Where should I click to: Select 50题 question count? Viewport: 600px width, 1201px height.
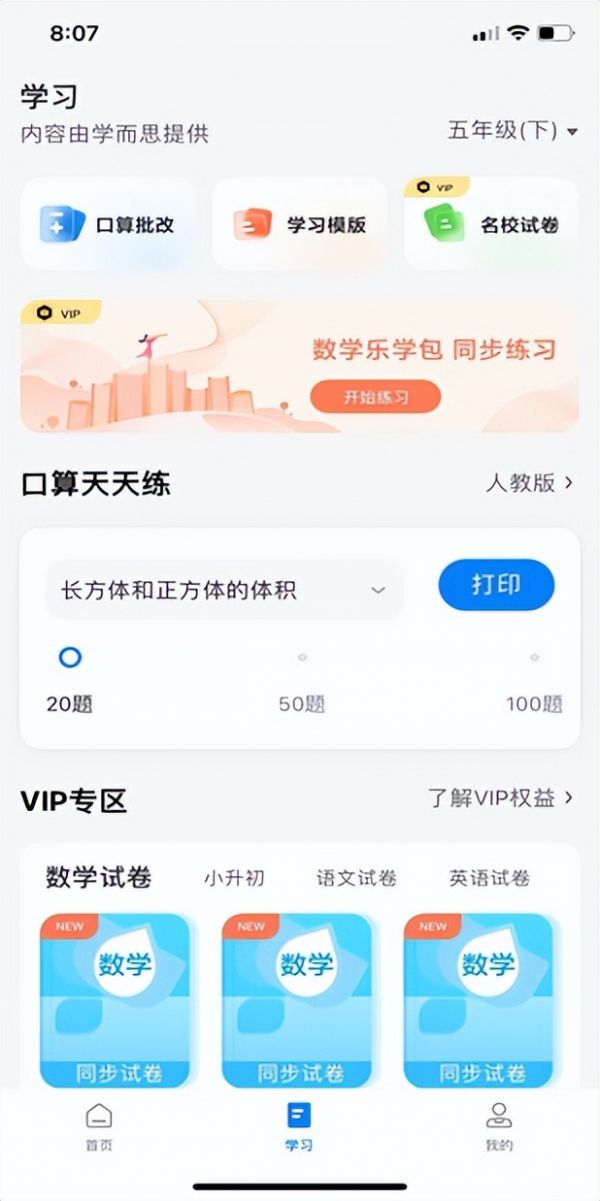pos(302,658)
